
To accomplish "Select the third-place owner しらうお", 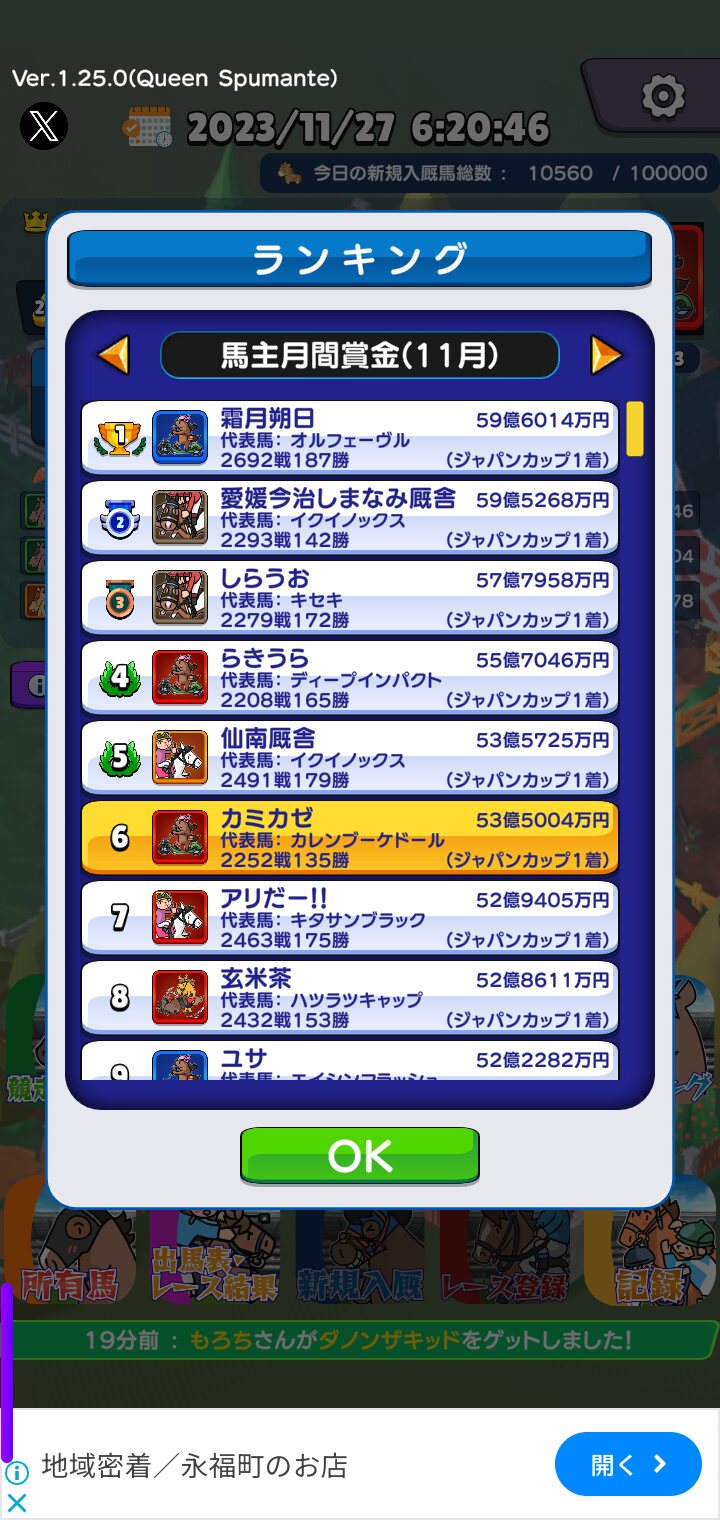I will pos(350,598).
